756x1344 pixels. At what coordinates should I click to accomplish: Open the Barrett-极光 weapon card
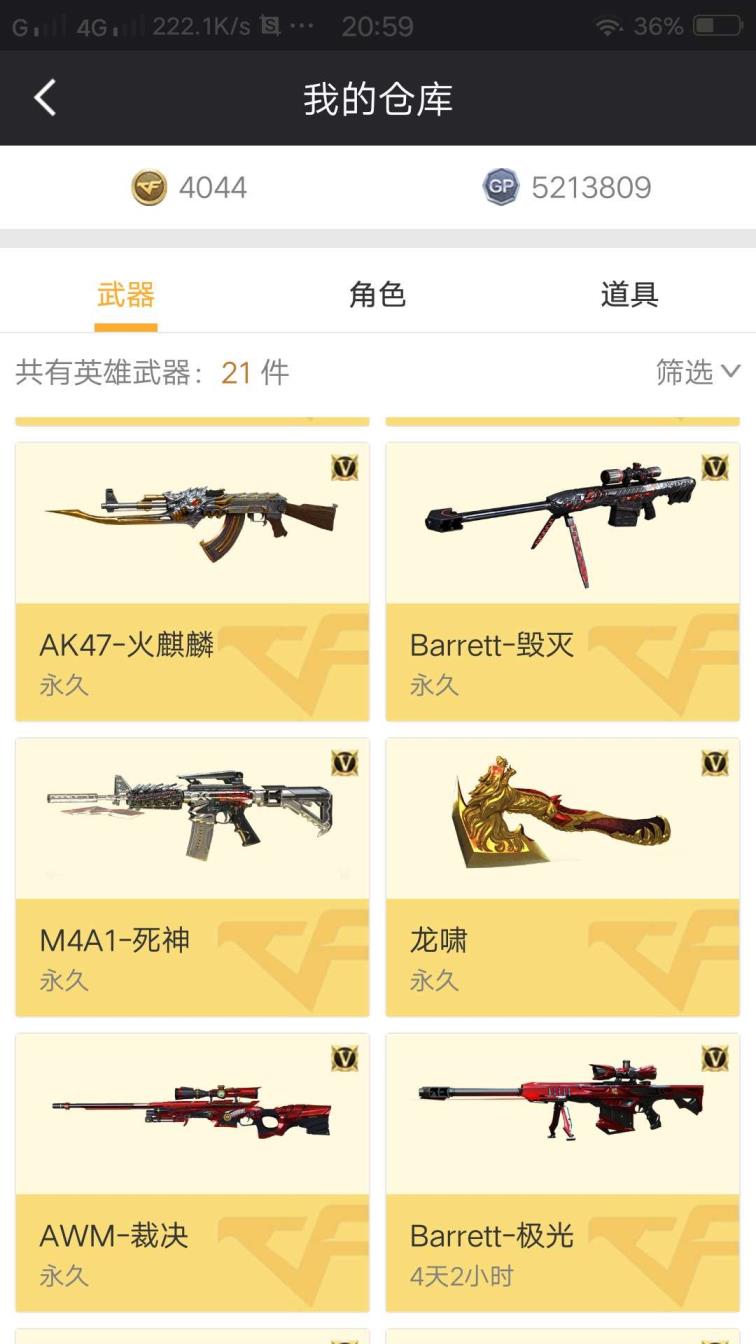(562, 1171)
